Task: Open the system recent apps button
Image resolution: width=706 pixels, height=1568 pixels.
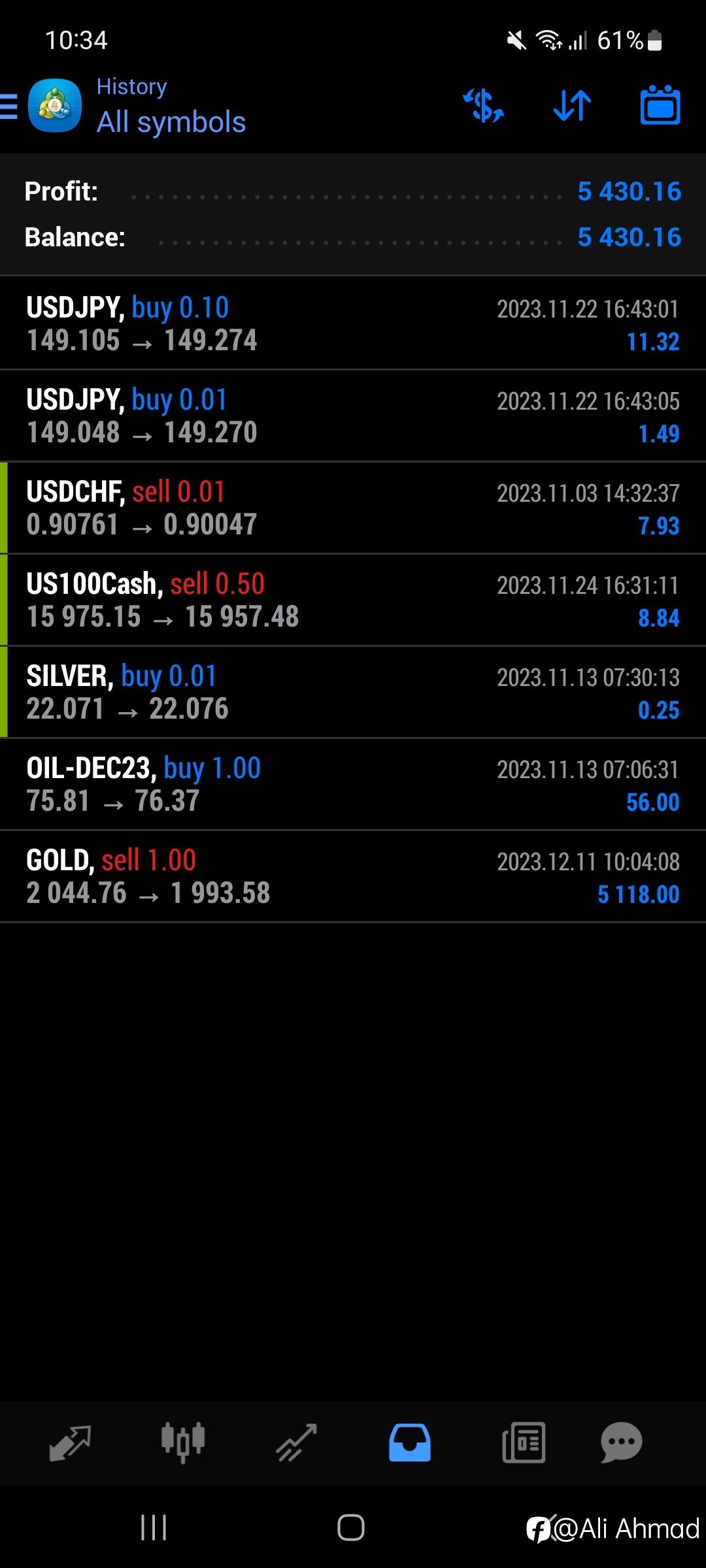Action: coord(154,1527)
